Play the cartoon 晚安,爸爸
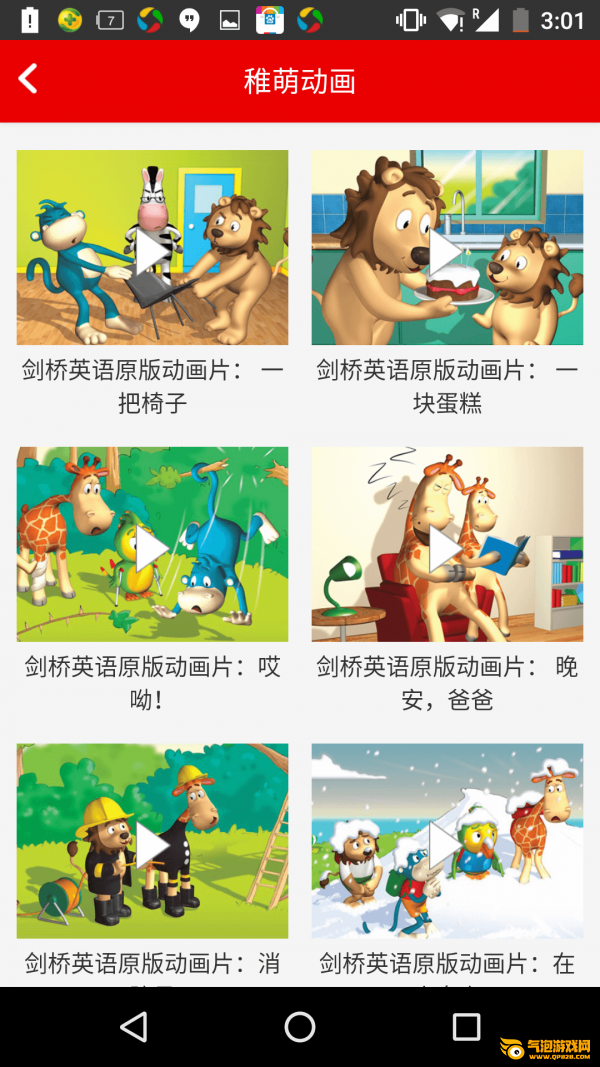This screenshot has height=1067, width=600. (447, 544)
